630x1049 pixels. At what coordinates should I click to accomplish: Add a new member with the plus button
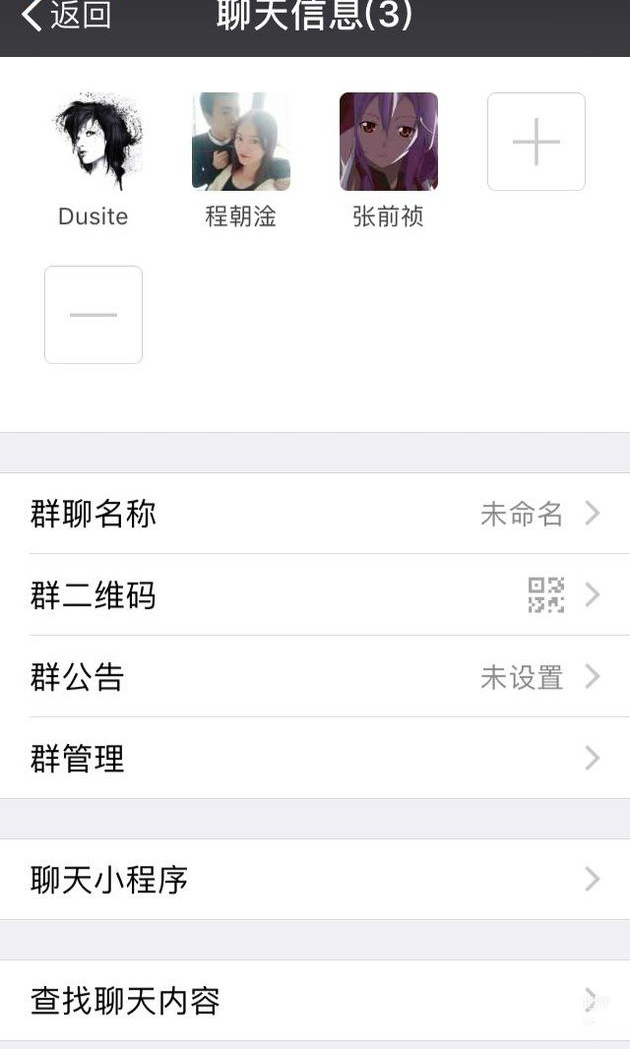click(536, 142)
